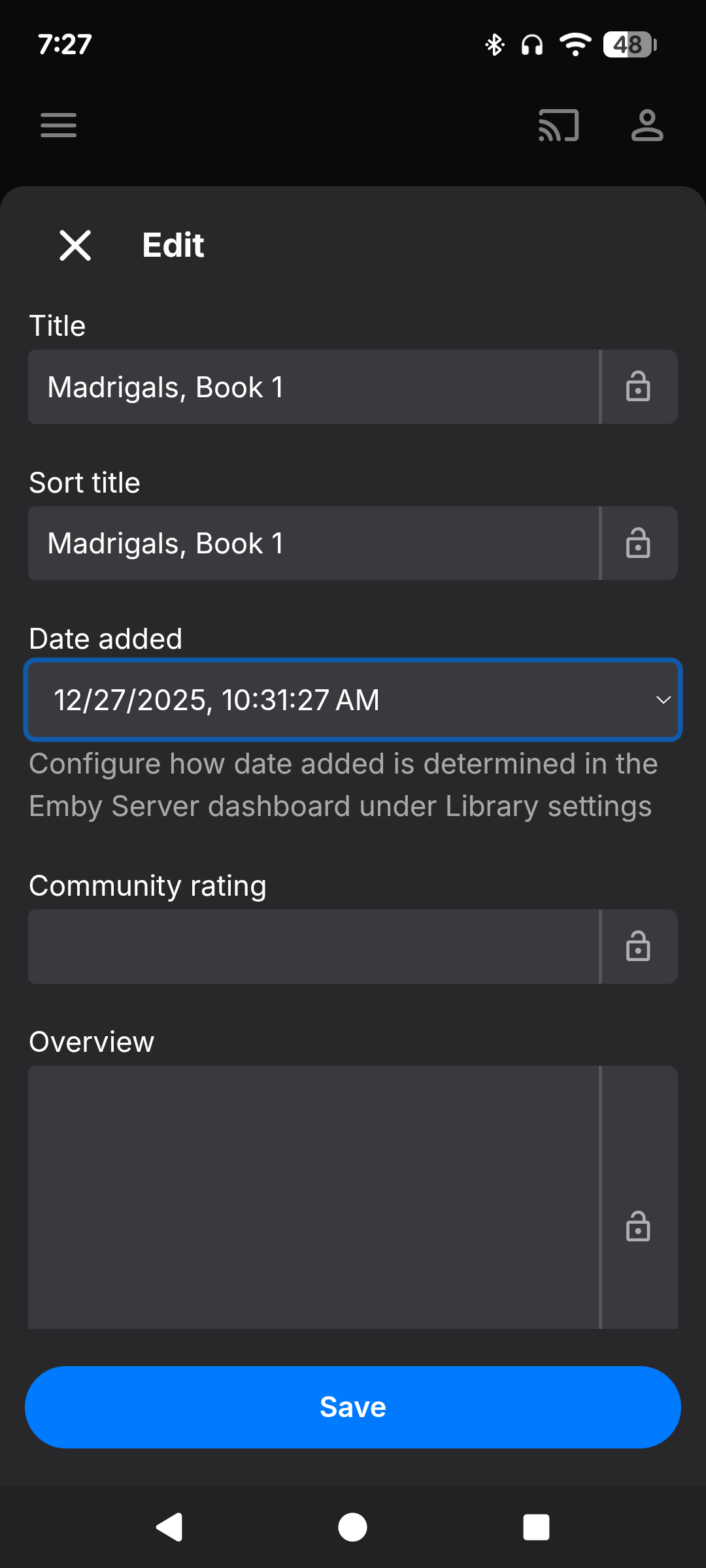Screen dimensions: 706x1568
Task: Edit the Title text field
Action: pyautogui.click(x=314, y=387)
